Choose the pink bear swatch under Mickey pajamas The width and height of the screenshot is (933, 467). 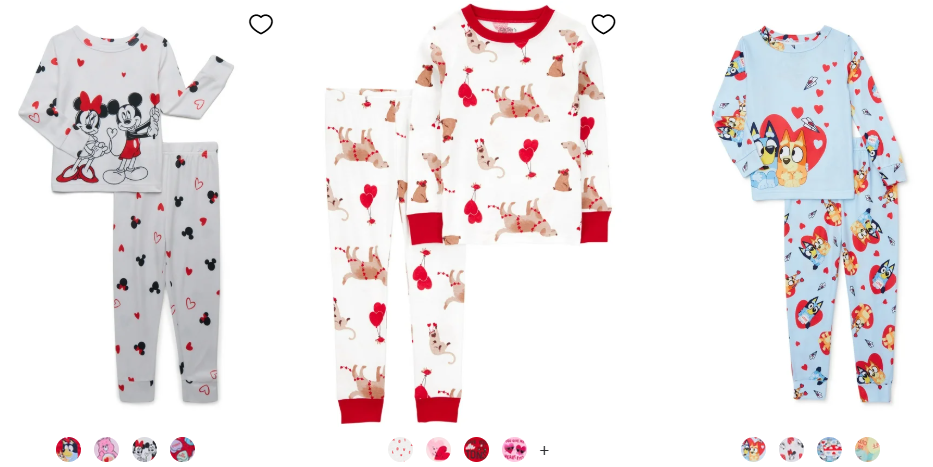click(x=107, y=449)
